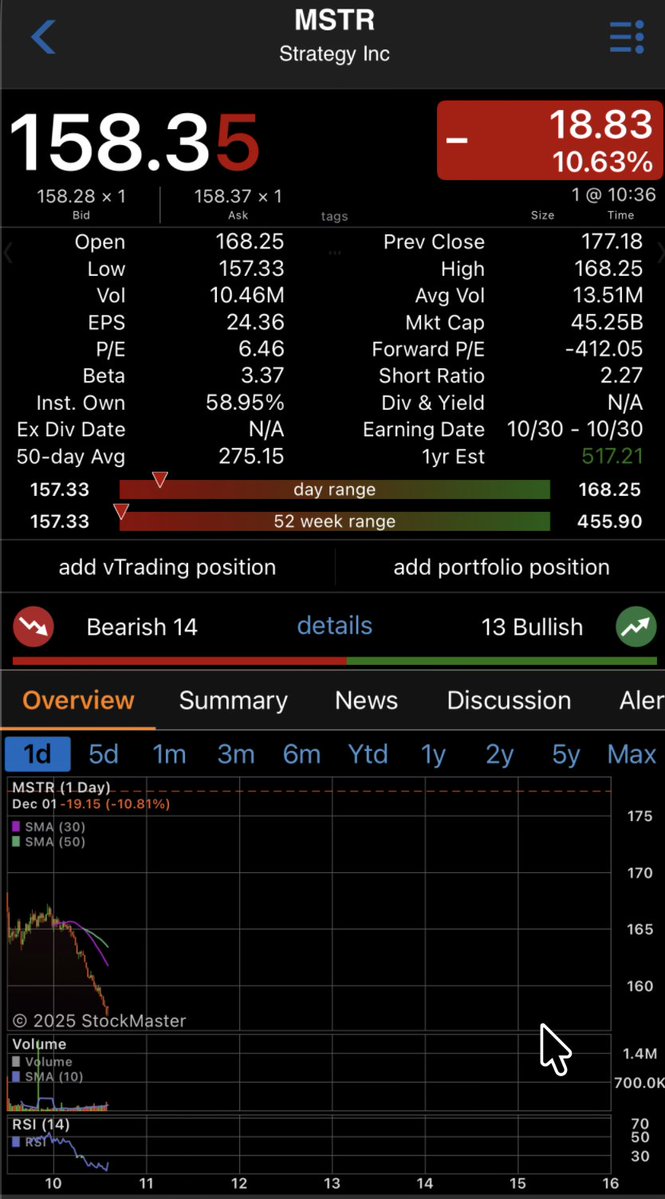Select the Overview tab
This screenshot has width=665, height=1199.
78,700
